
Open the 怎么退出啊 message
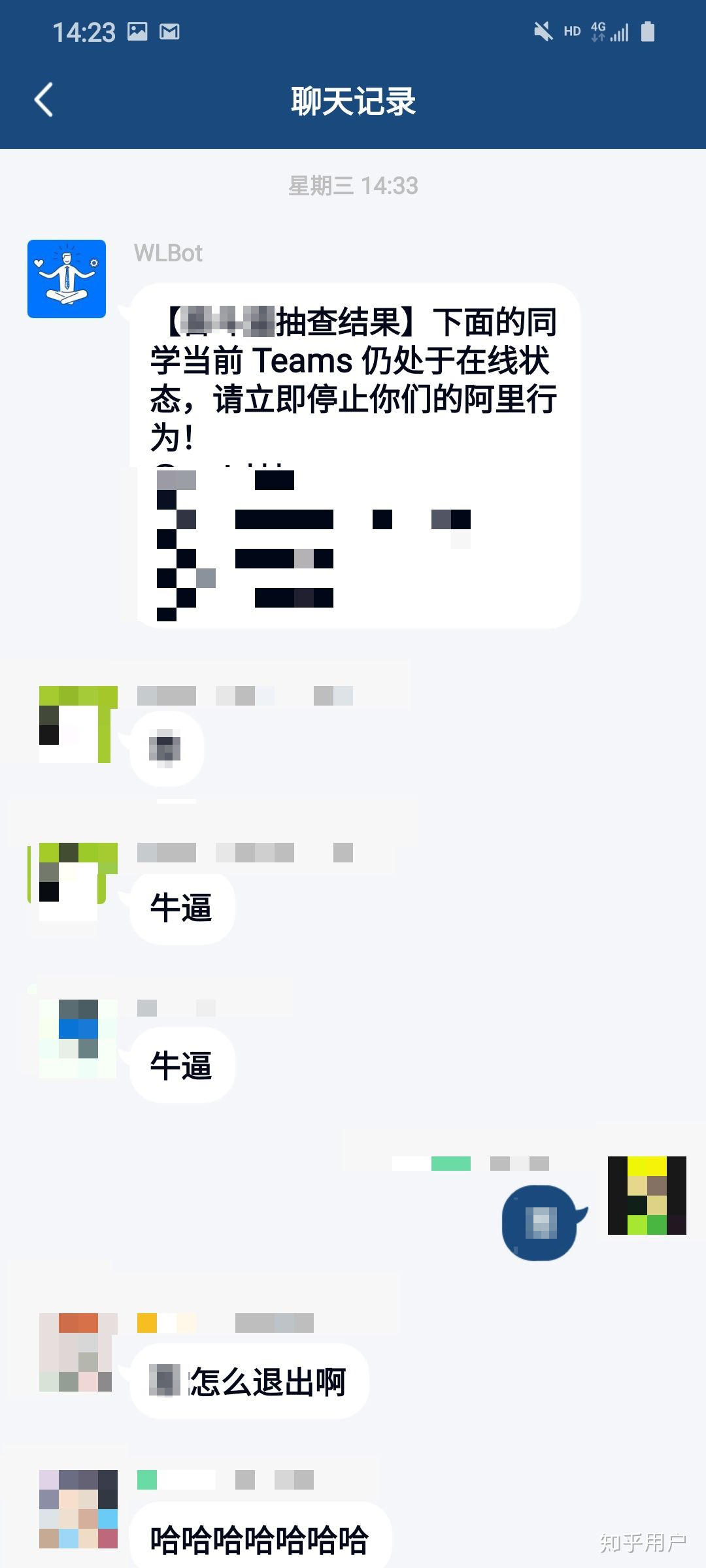250,1382
